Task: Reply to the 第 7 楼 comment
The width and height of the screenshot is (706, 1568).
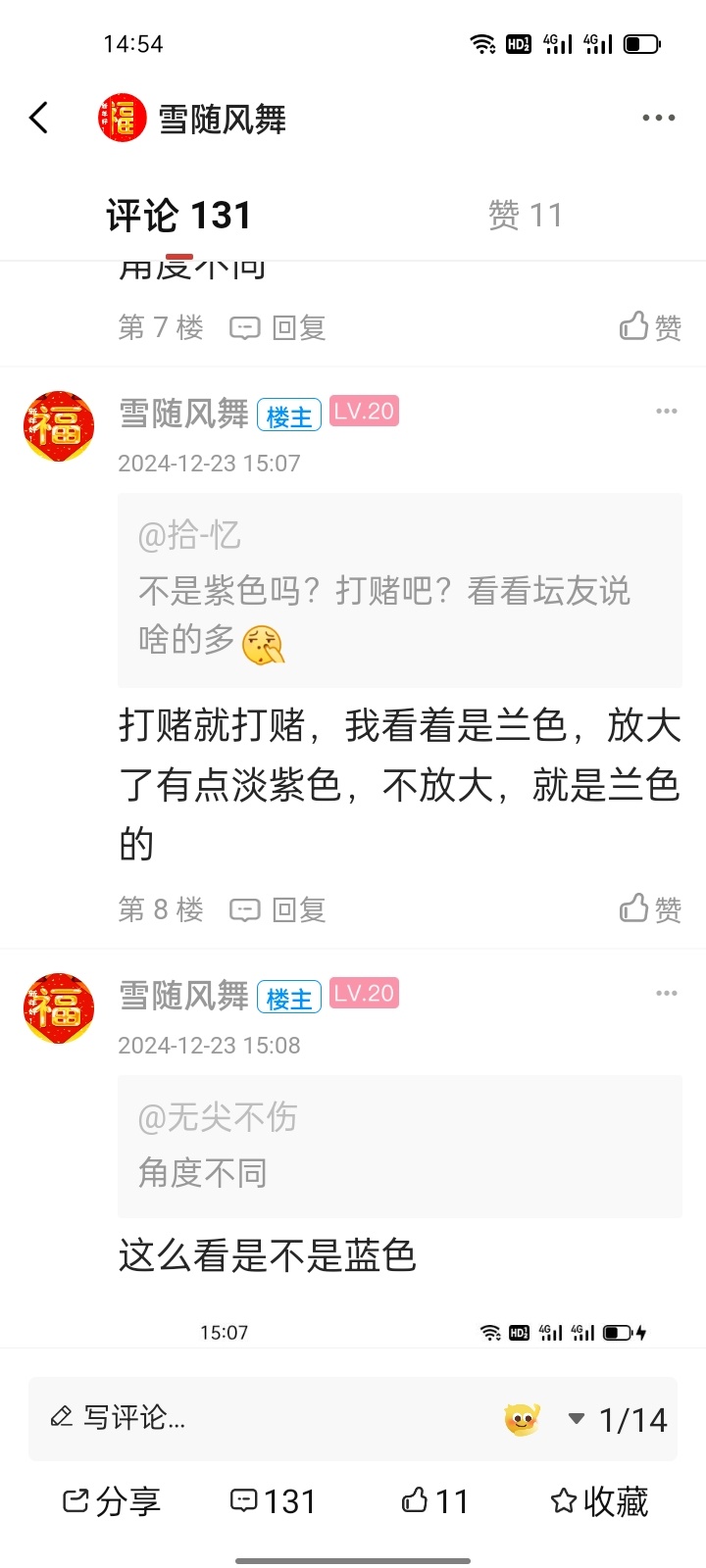Action: tap(278, 327)
